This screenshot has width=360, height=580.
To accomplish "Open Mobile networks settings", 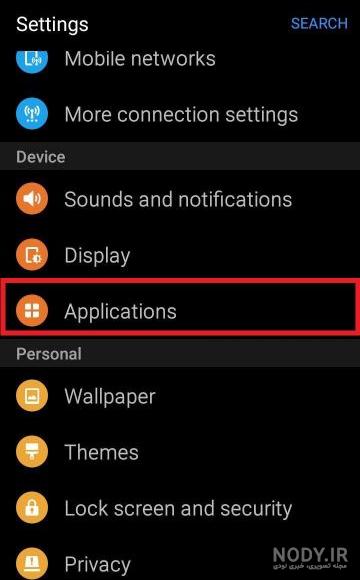I will tap(180, 59).
